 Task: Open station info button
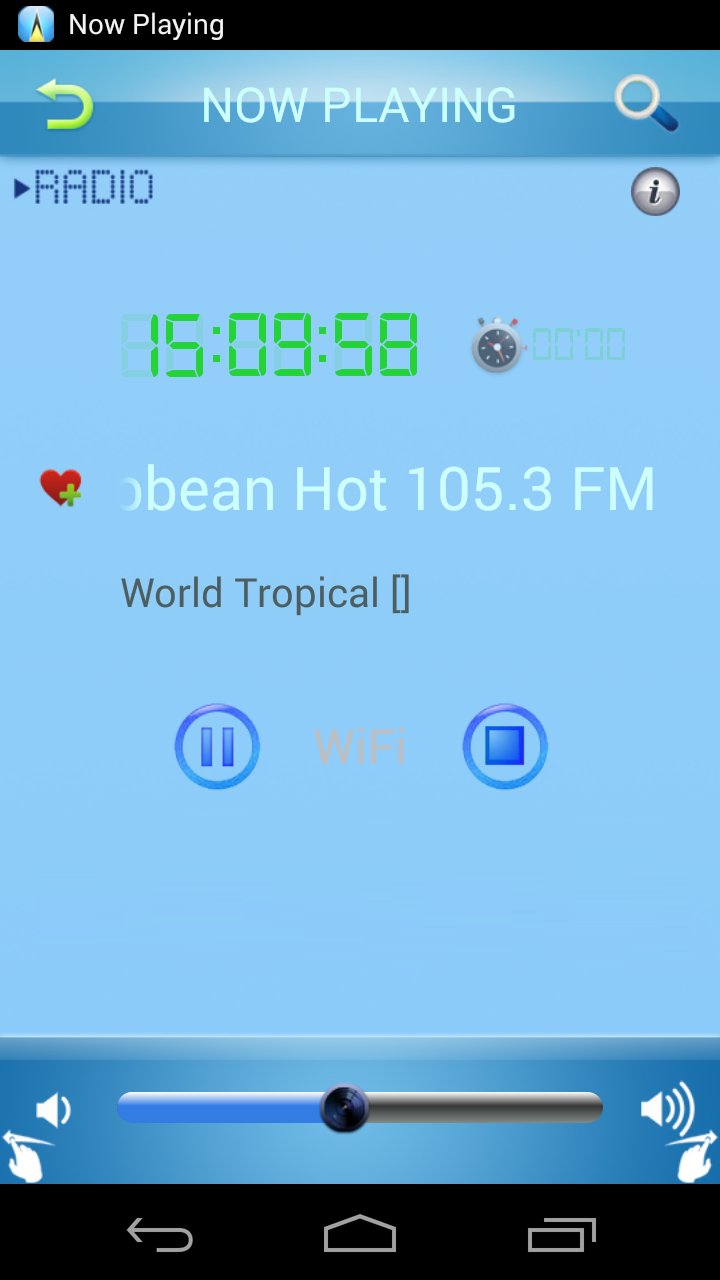[x=655, y=192]
